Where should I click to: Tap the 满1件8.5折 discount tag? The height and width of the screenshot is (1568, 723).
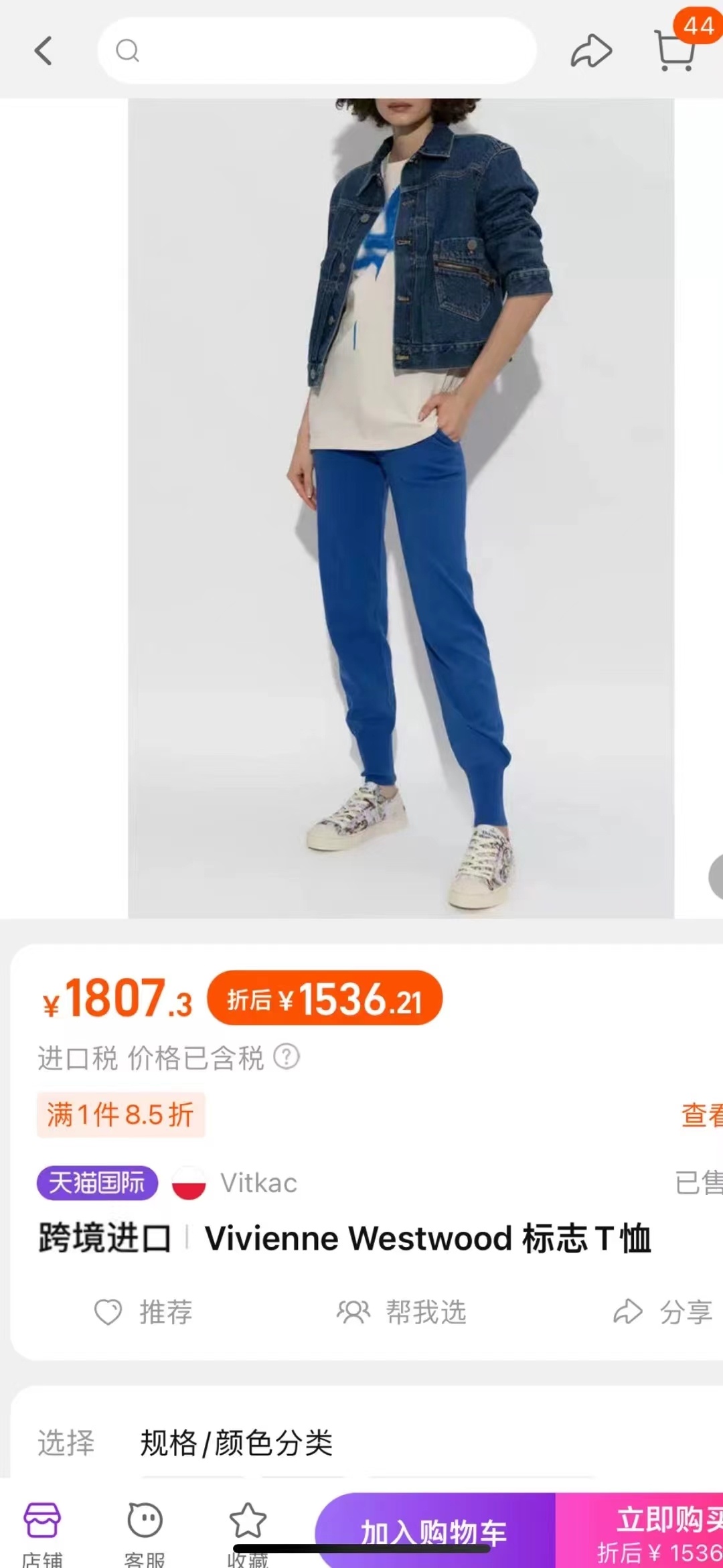(x=120, y=1115)
